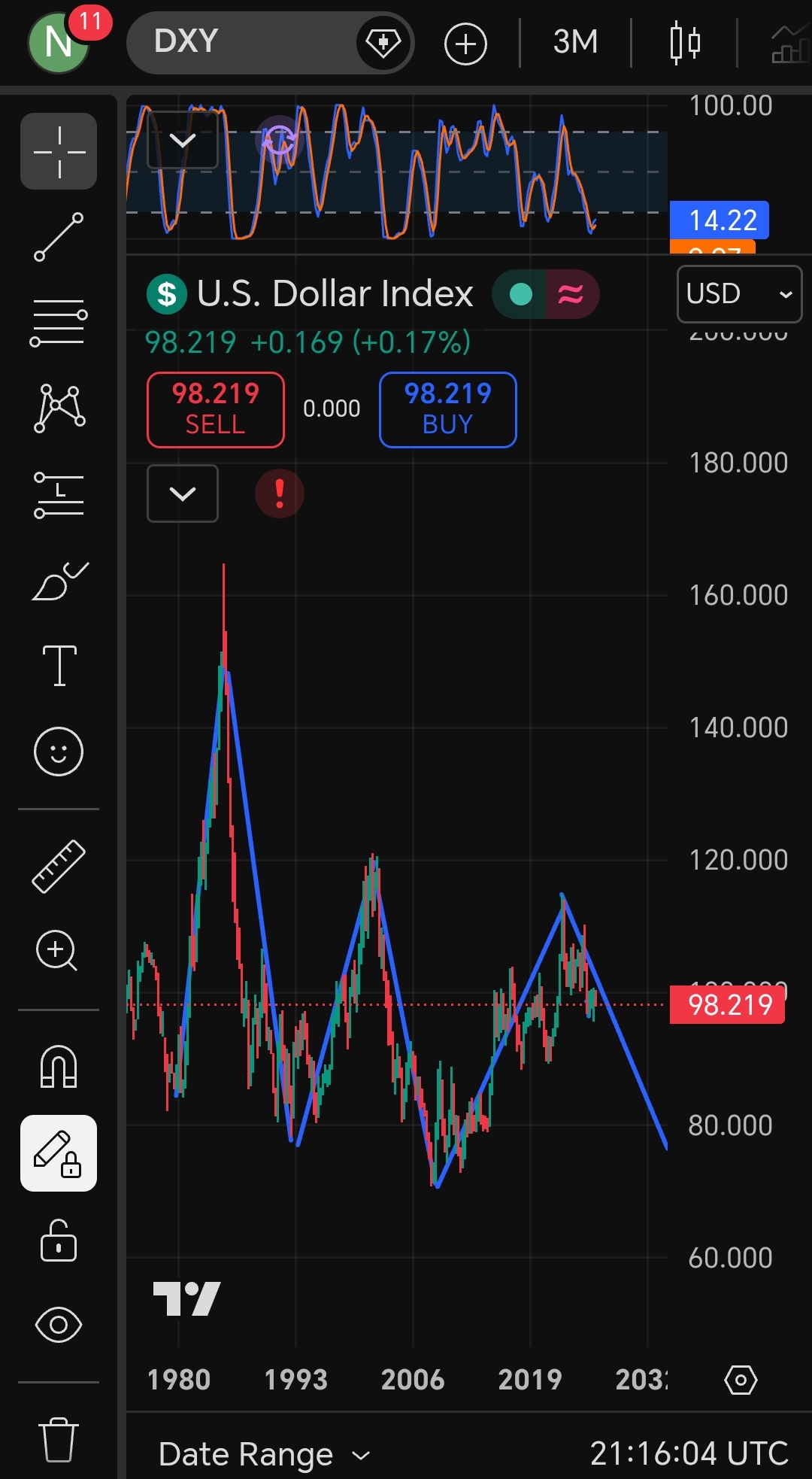The width and height of the screenshot is (812, 1479).
Task: Hide all drawings with the eye icon
Action: click(59, 1325)
